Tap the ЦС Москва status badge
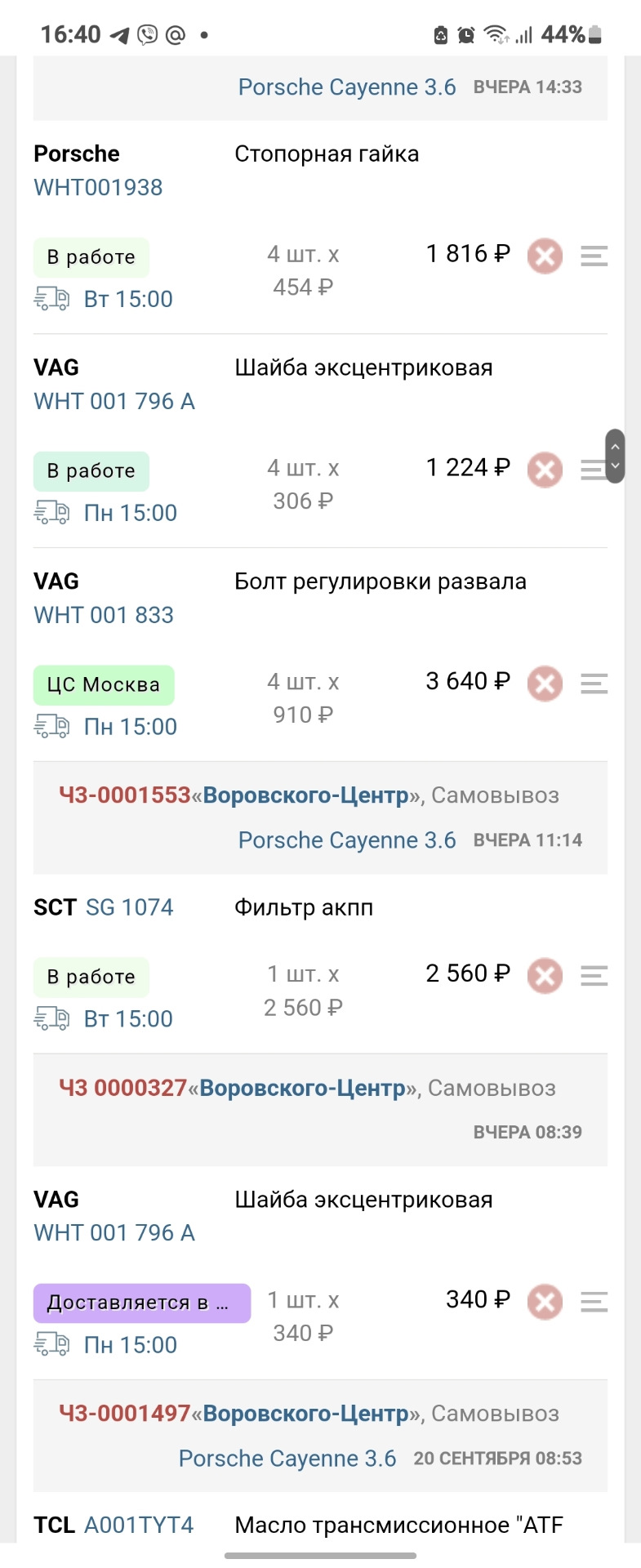The height and width of the screenshot is (1568, 641). pos(103,684)
